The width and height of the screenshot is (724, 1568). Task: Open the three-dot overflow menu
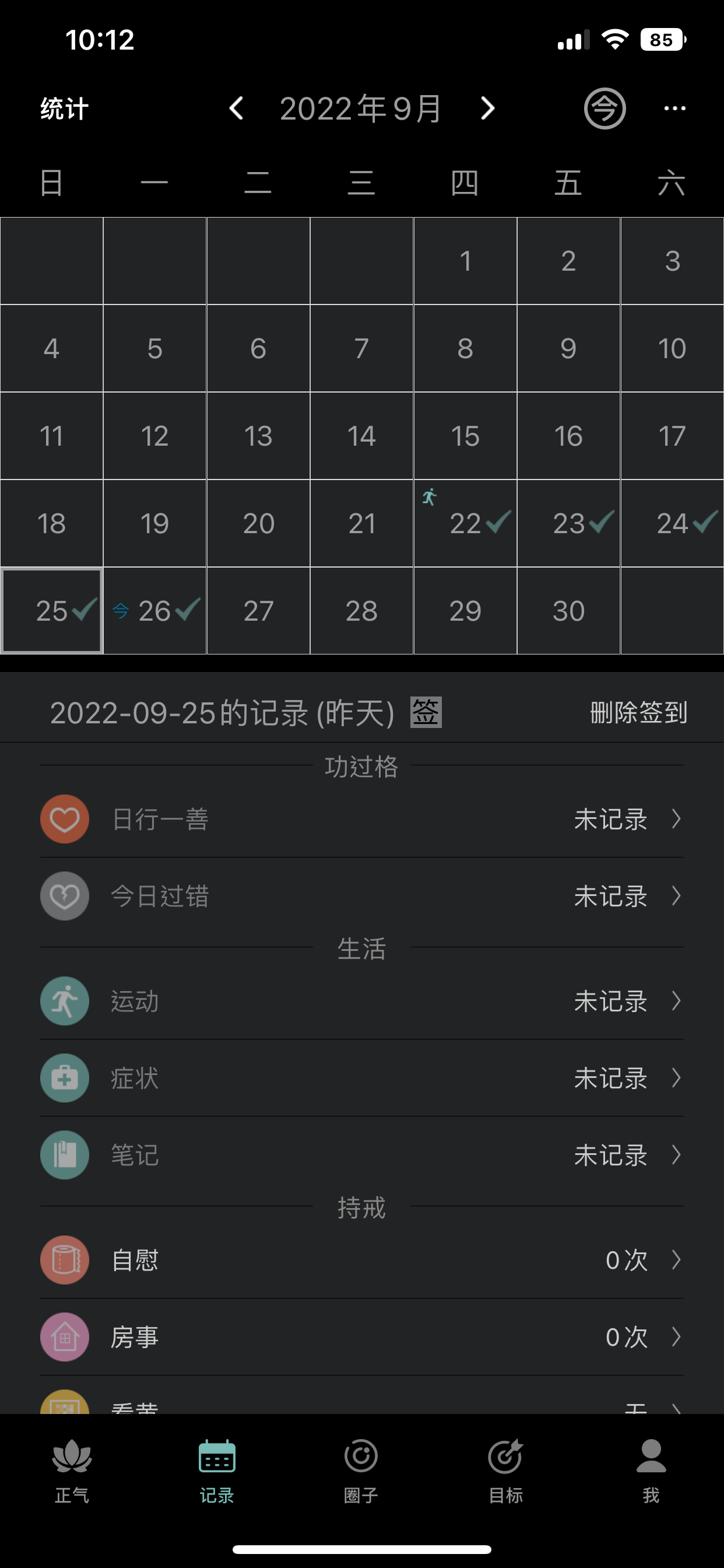(674, 108)
